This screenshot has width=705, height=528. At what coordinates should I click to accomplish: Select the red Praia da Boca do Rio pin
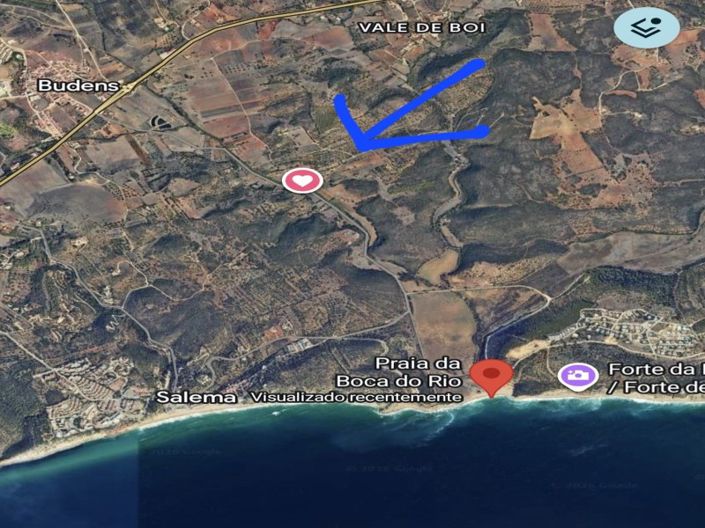click(491, 376)
